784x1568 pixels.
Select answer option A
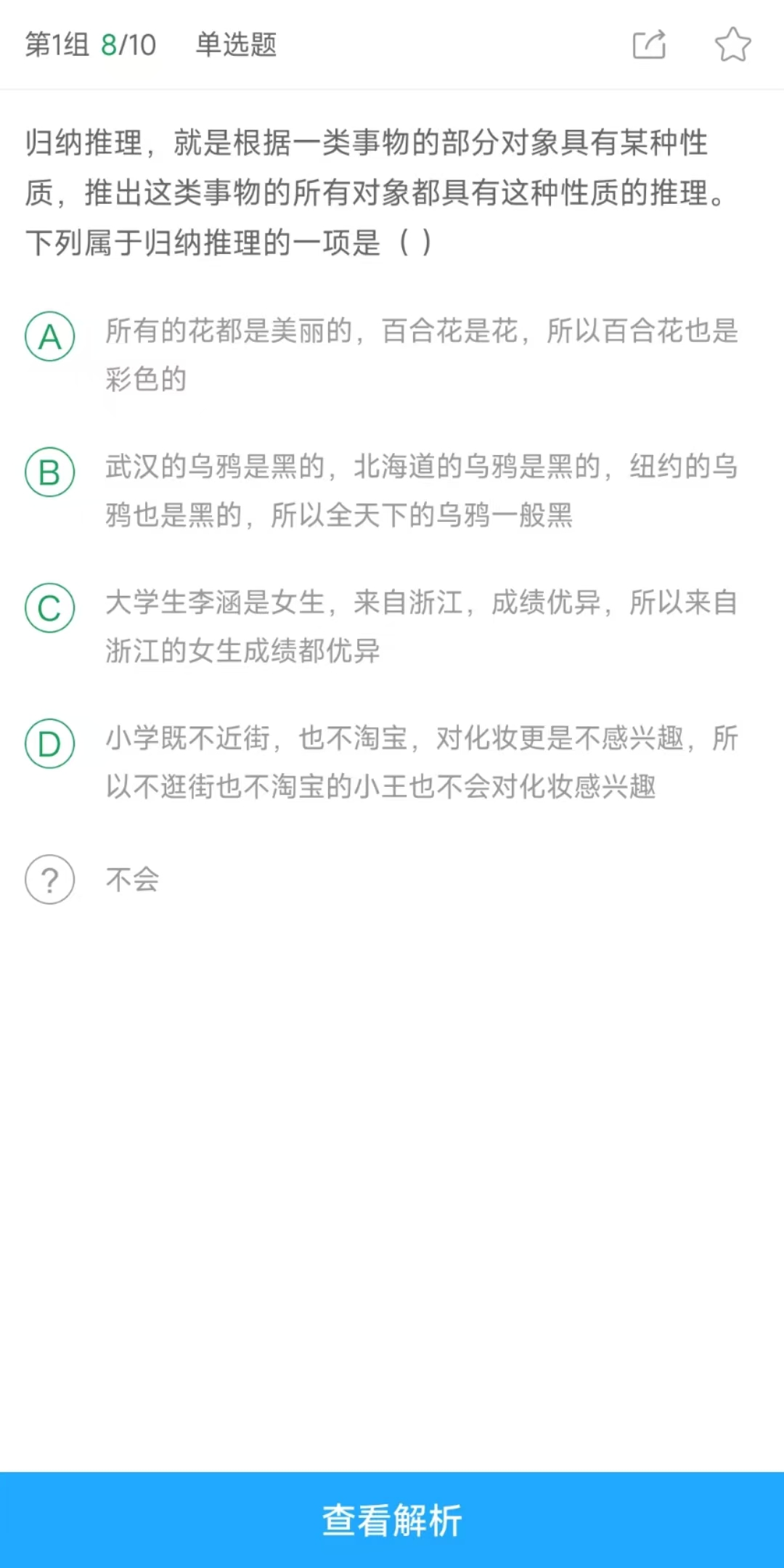50,337
